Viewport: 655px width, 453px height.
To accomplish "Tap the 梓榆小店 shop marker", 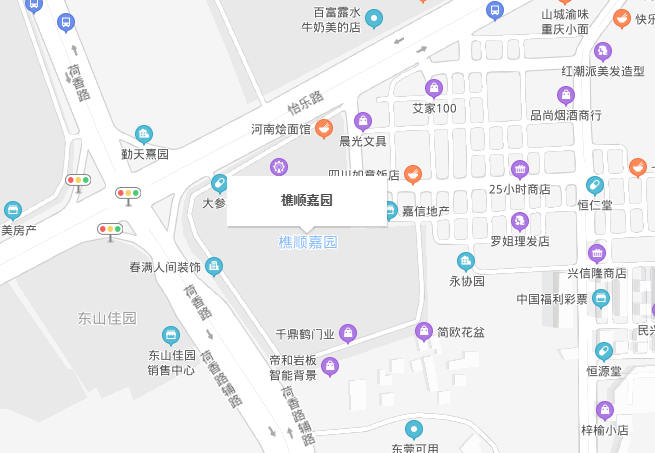I will coord(604,410).
